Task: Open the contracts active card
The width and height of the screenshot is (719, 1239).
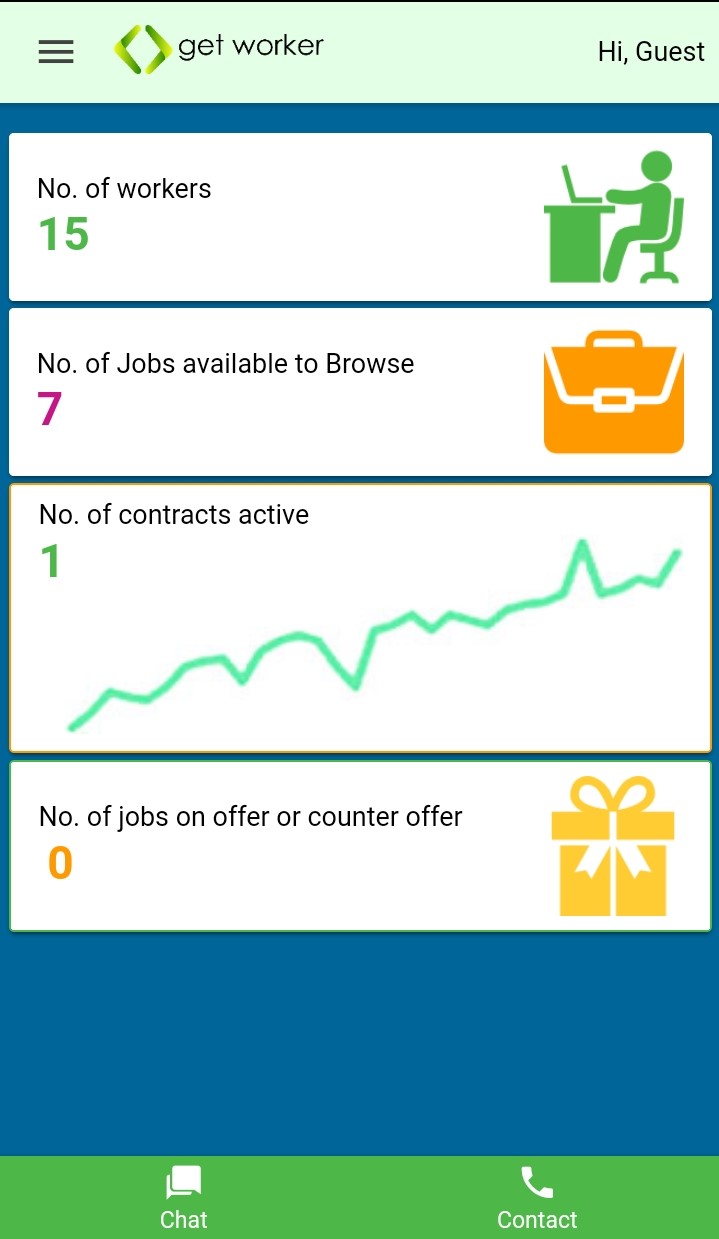Action: [x=359, y=617]
